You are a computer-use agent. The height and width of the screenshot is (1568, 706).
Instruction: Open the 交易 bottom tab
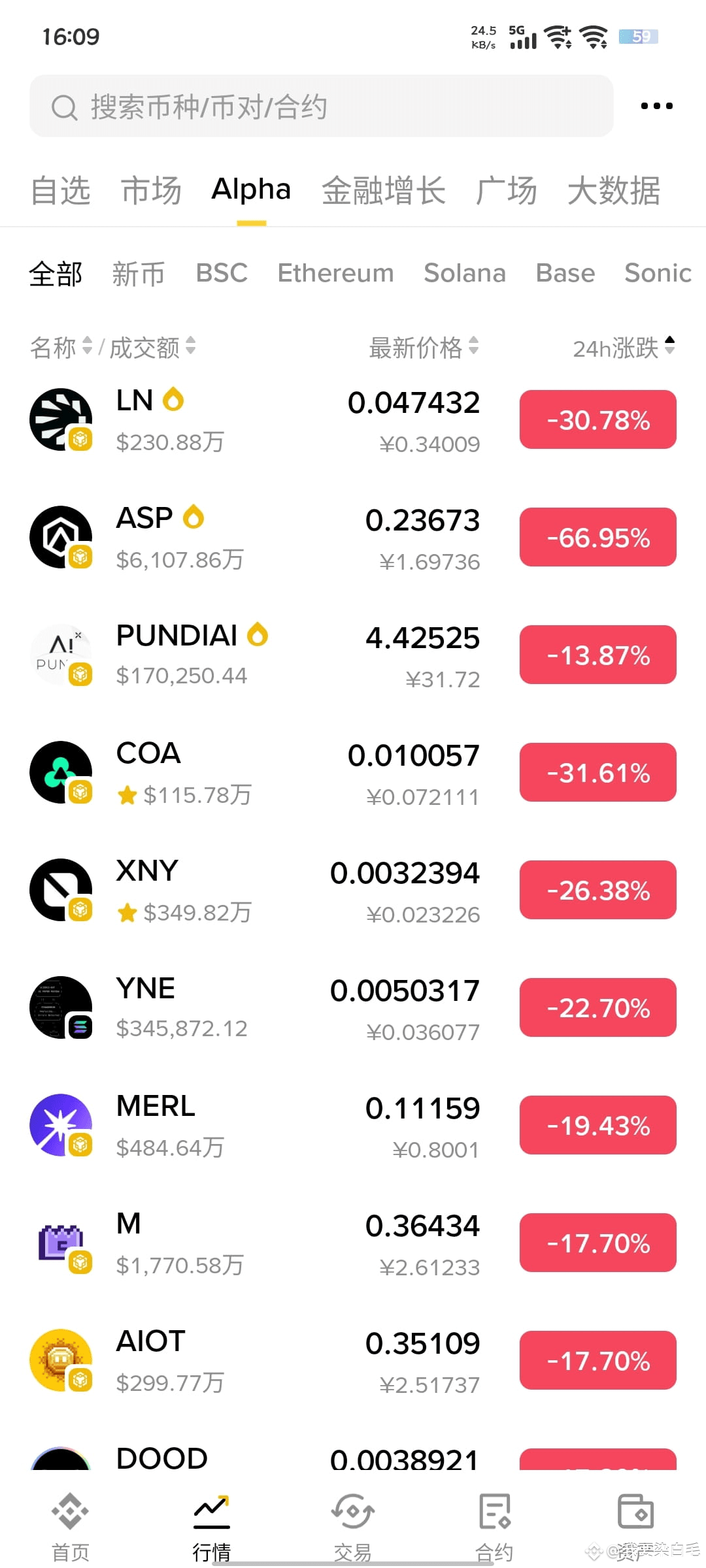(352, 1527)
